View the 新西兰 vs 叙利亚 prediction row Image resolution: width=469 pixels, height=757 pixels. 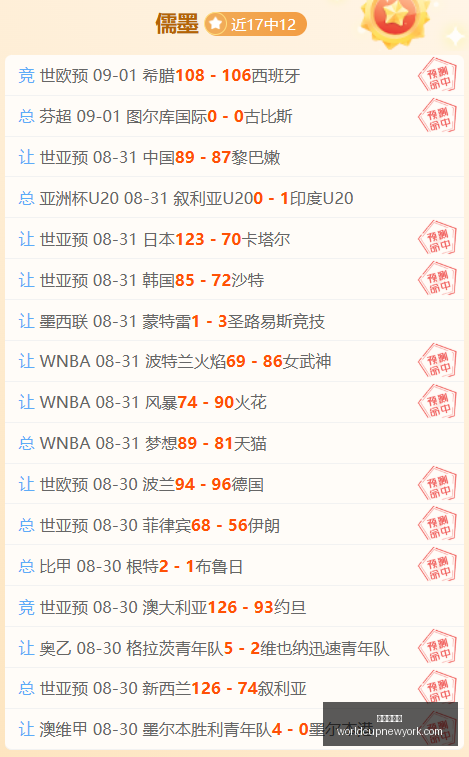click(234, 689)
